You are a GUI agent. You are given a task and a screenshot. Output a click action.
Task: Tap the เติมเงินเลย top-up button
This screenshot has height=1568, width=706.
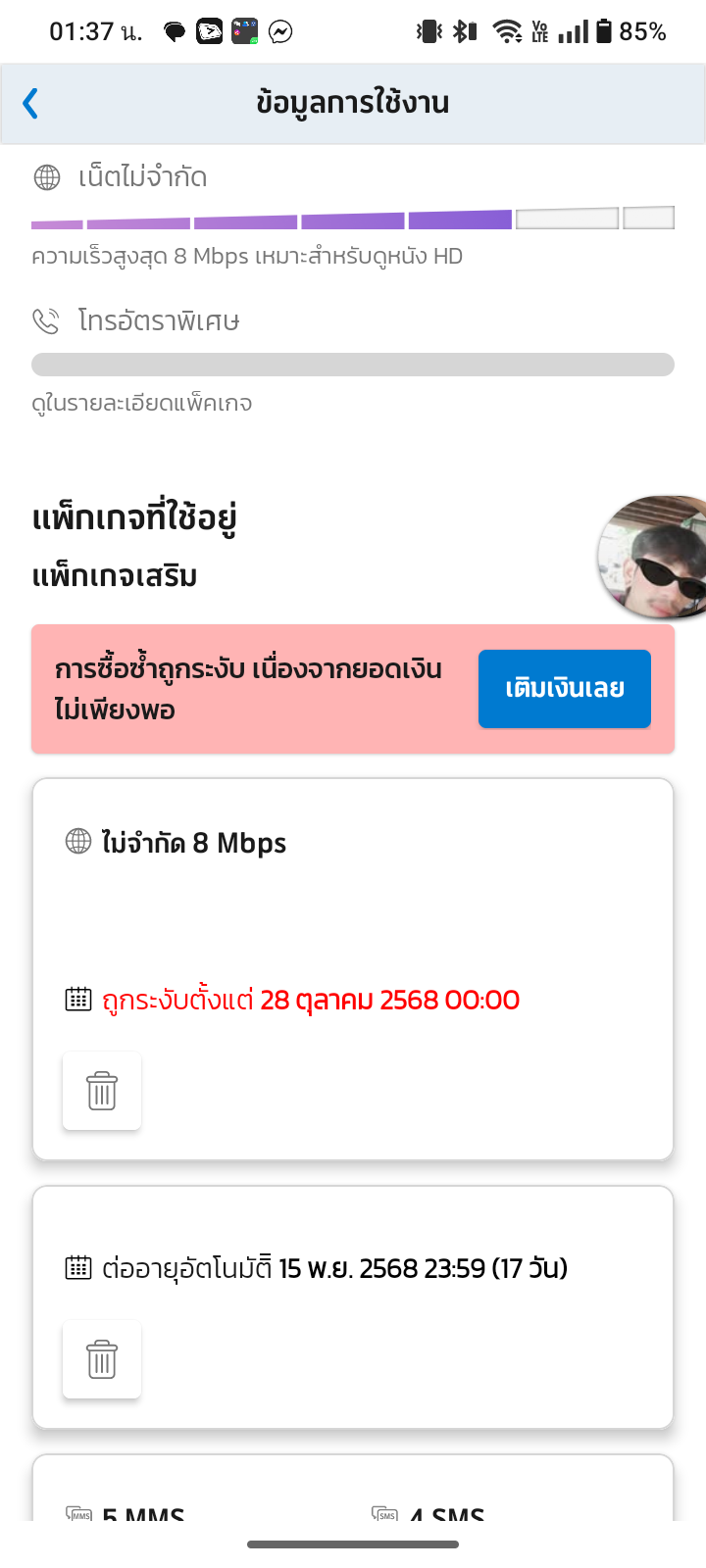(x=564, y=689)
